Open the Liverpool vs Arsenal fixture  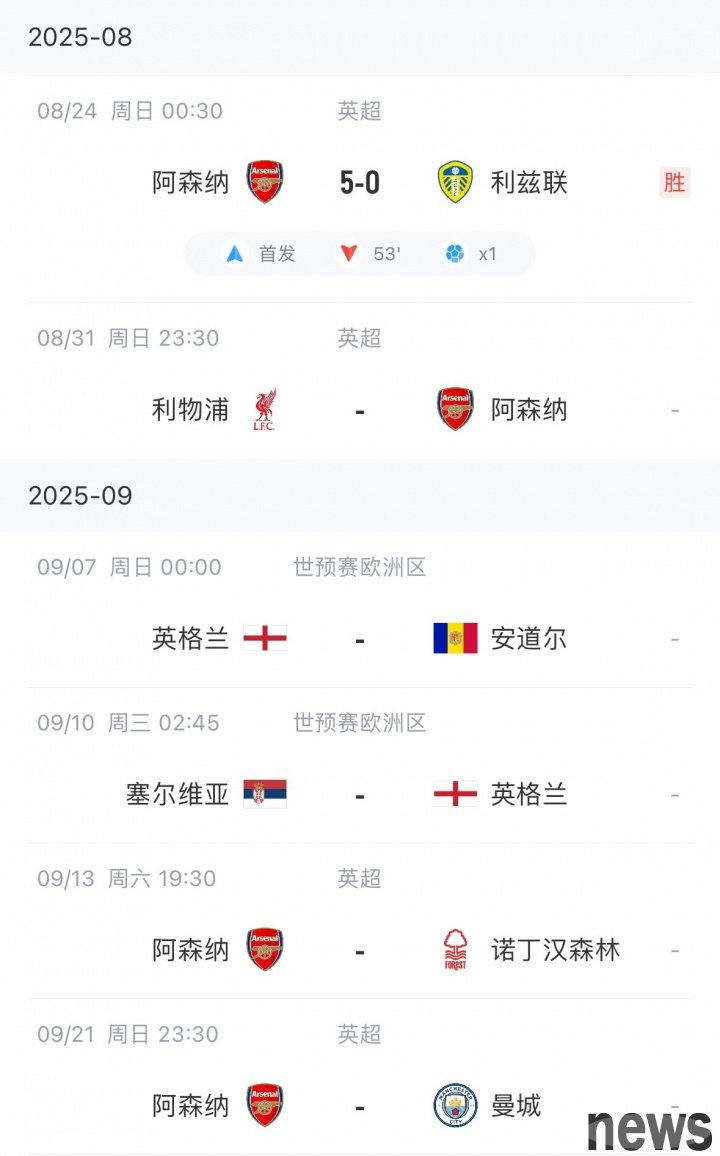coord(360,381)
